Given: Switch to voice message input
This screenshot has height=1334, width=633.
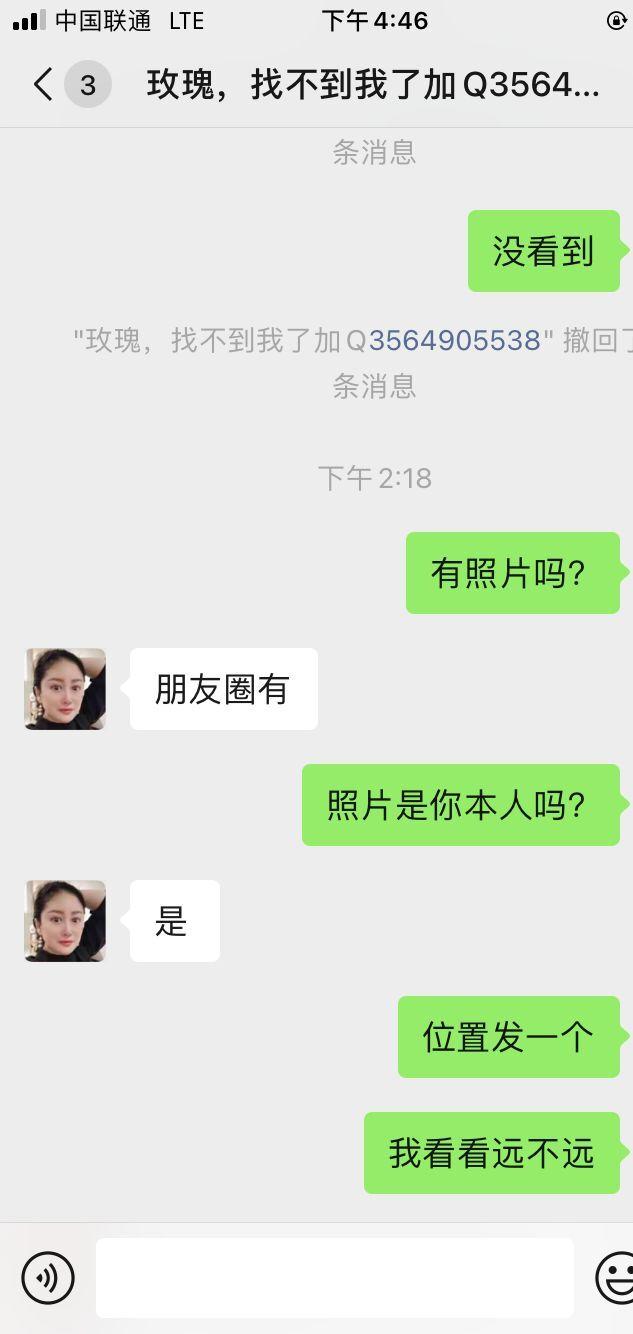Looking at the screenshot, I should [x=48, y=1277].
